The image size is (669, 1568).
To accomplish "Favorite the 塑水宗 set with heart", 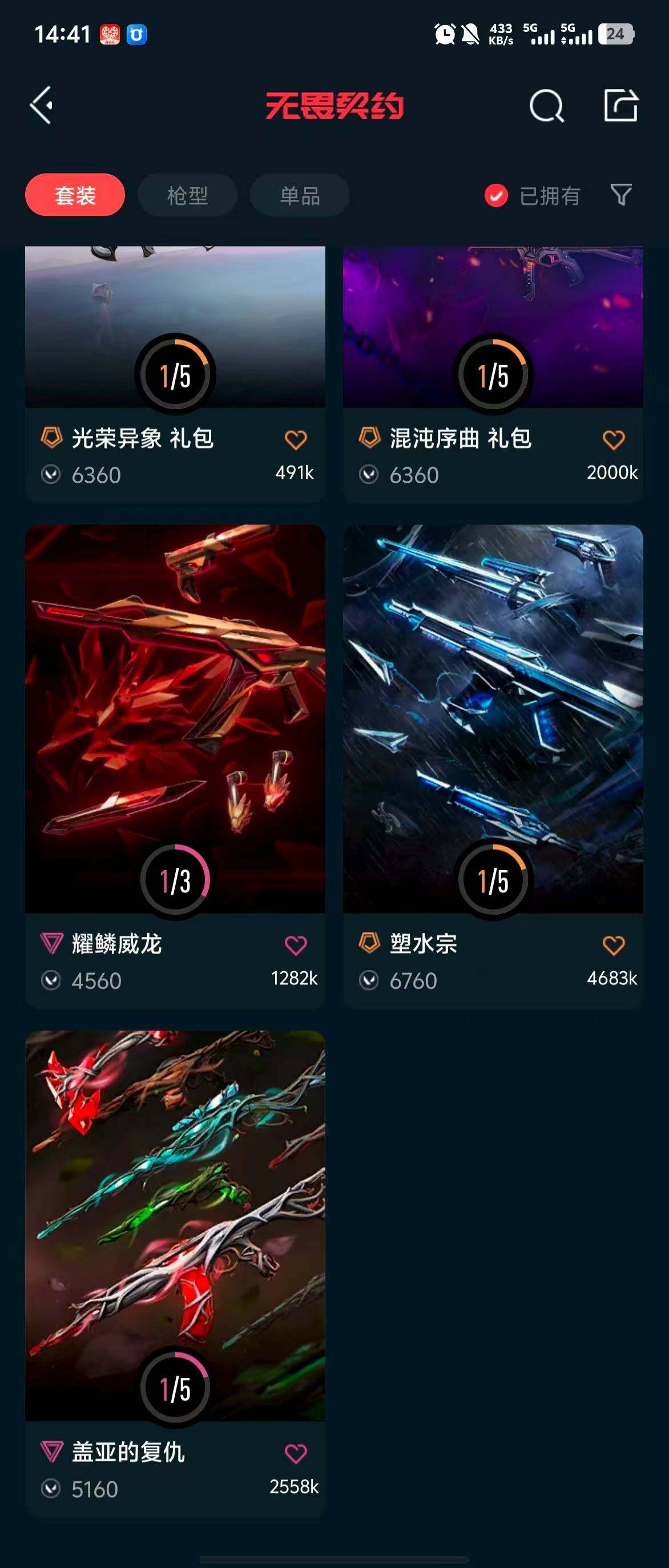I will pos(614,945).
